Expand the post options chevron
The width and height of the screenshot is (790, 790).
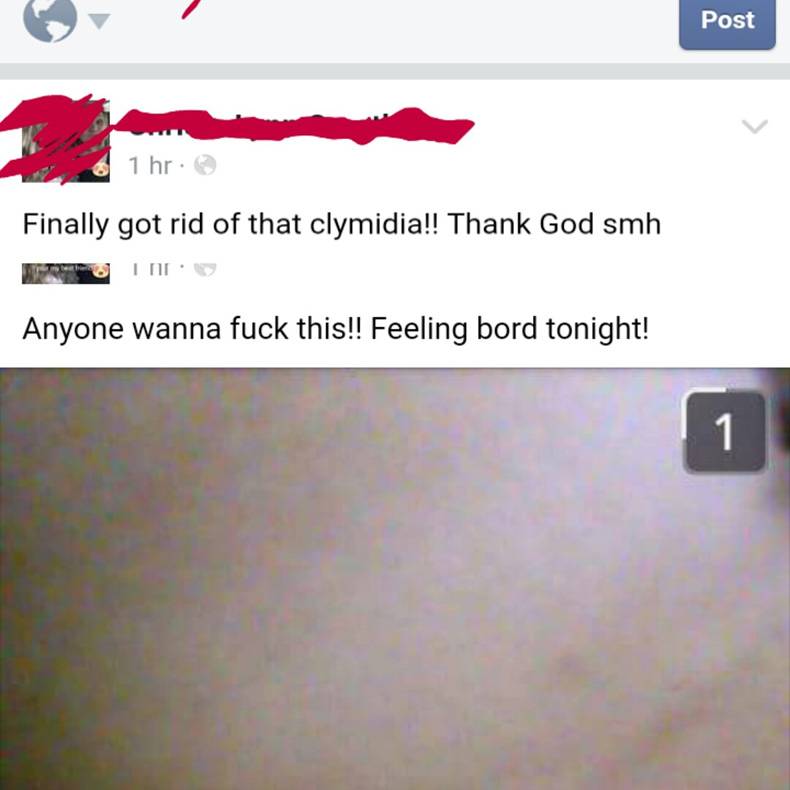pos(753,127)
